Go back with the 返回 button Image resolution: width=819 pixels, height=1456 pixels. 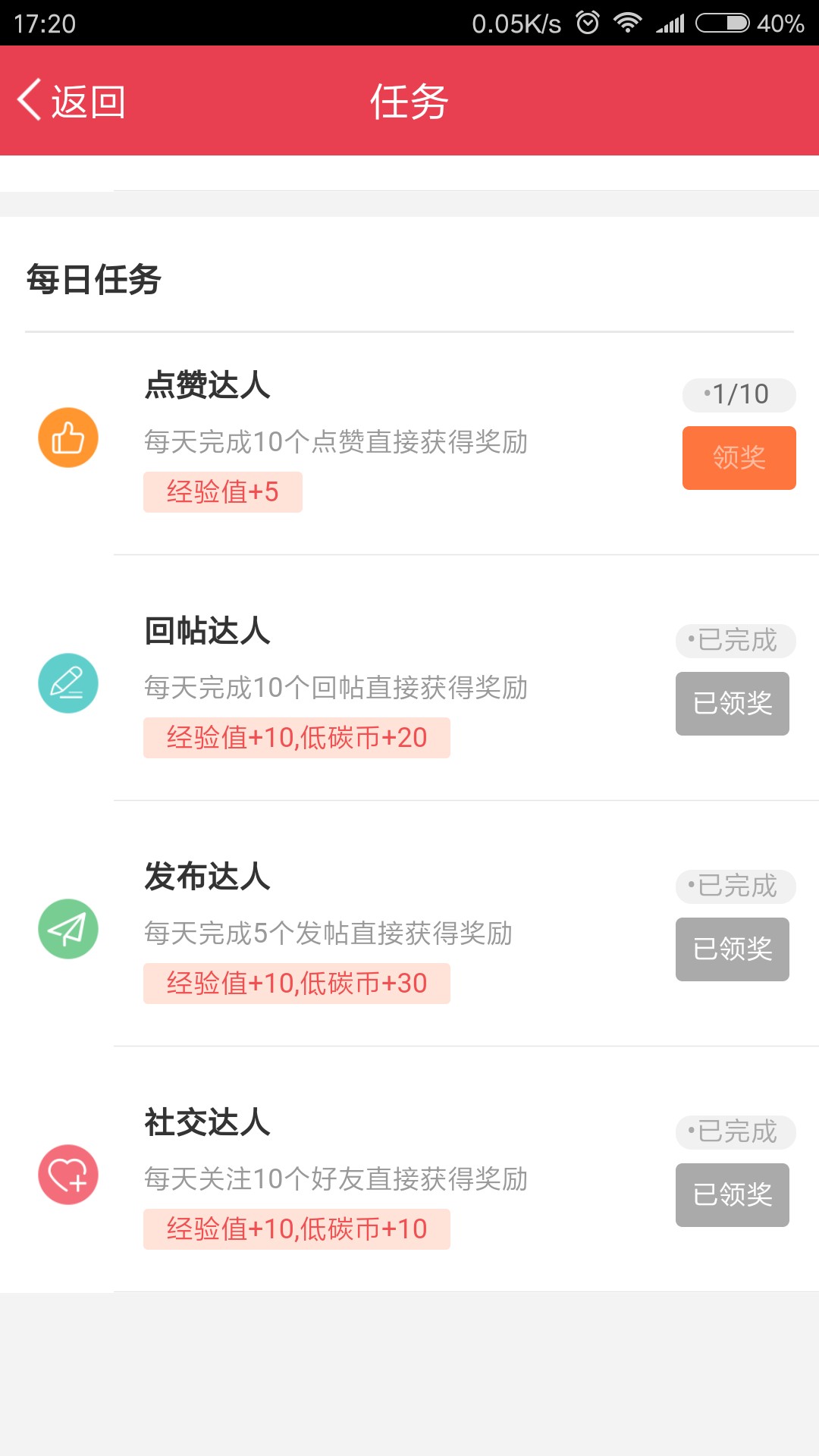71,101
